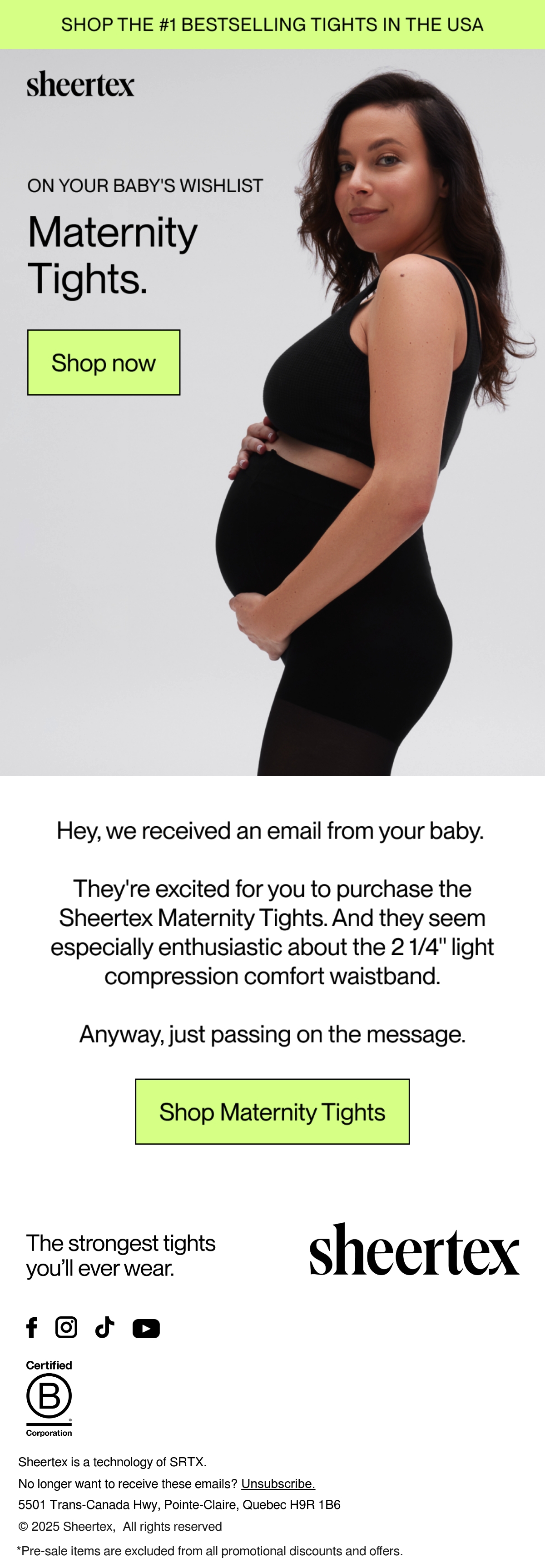This screenshot has width=545, height=1568.
Task: Open Sheertex Instagram page
Action: coord(66,1327)
